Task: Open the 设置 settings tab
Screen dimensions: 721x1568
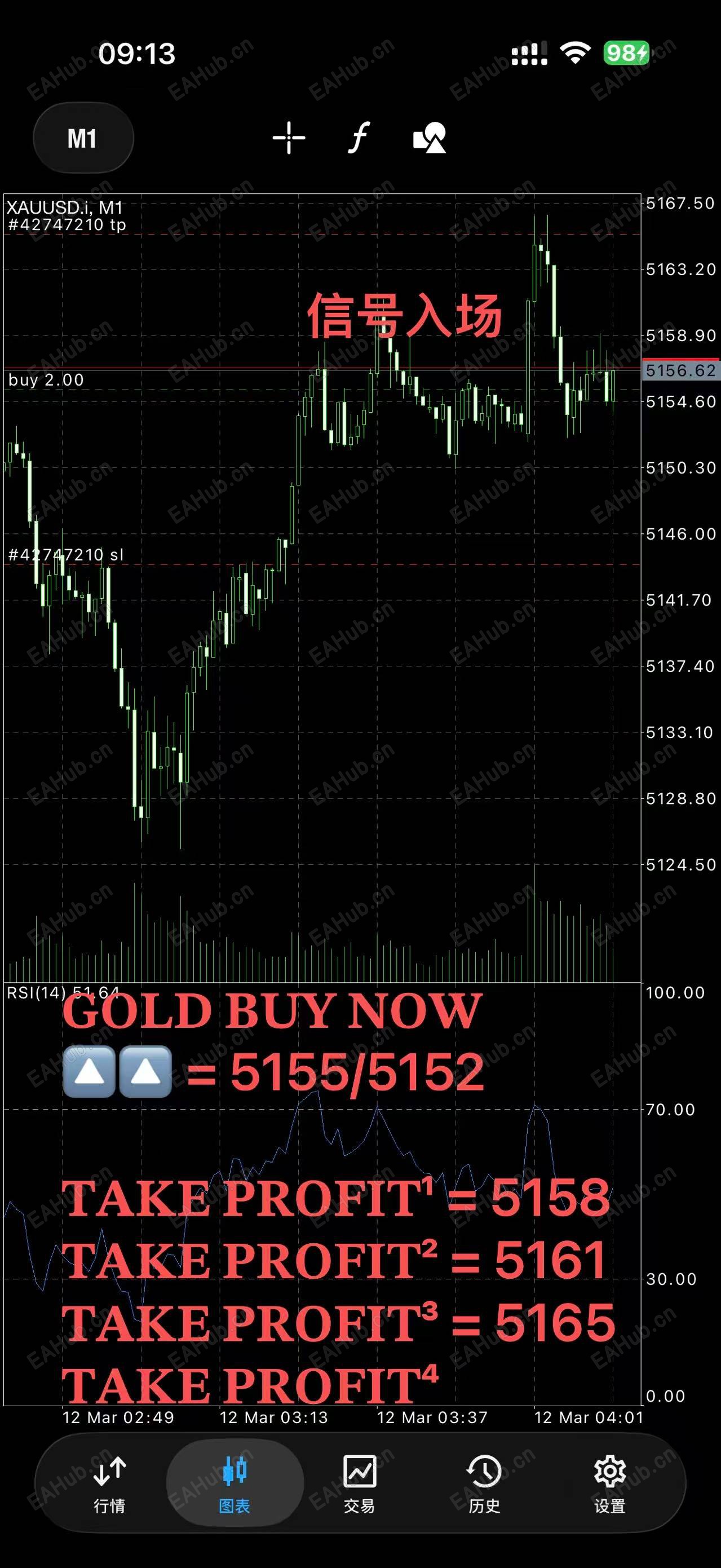Action: [x=609, y=1484]
